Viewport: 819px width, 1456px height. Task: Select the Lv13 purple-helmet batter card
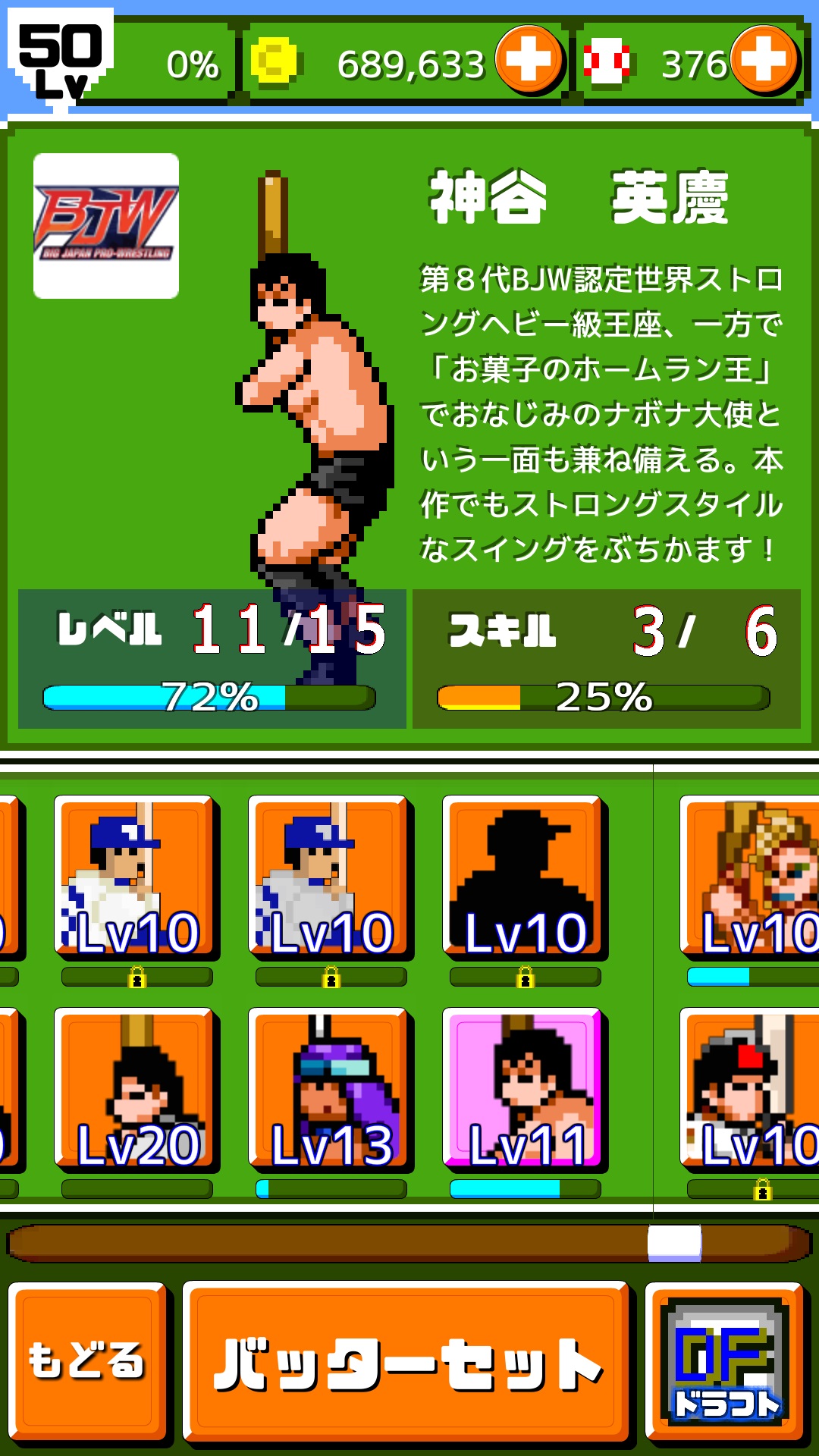(x=330, y=1089)
